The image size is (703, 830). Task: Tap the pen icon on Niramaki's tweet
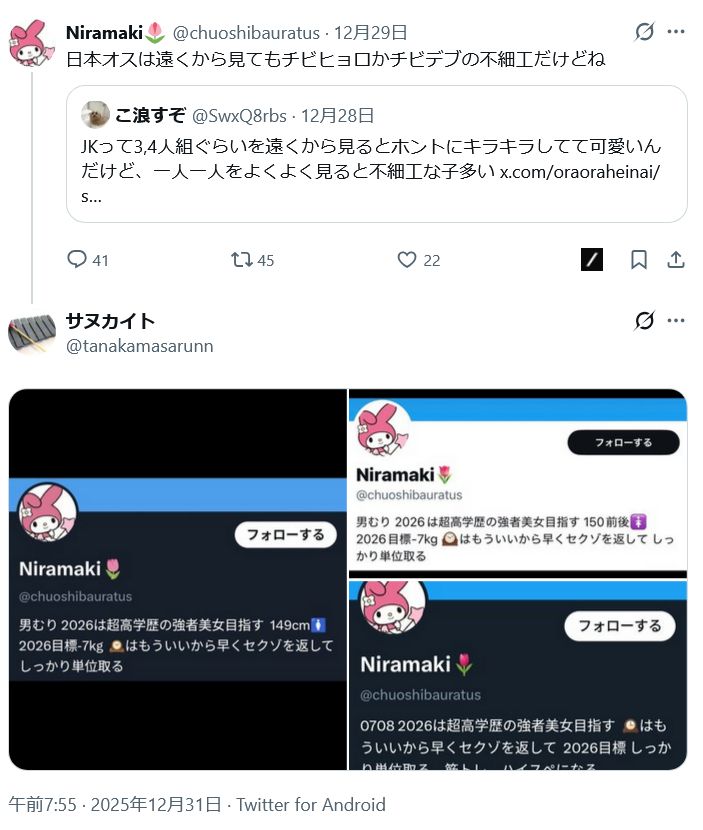[x=592, y=260]
